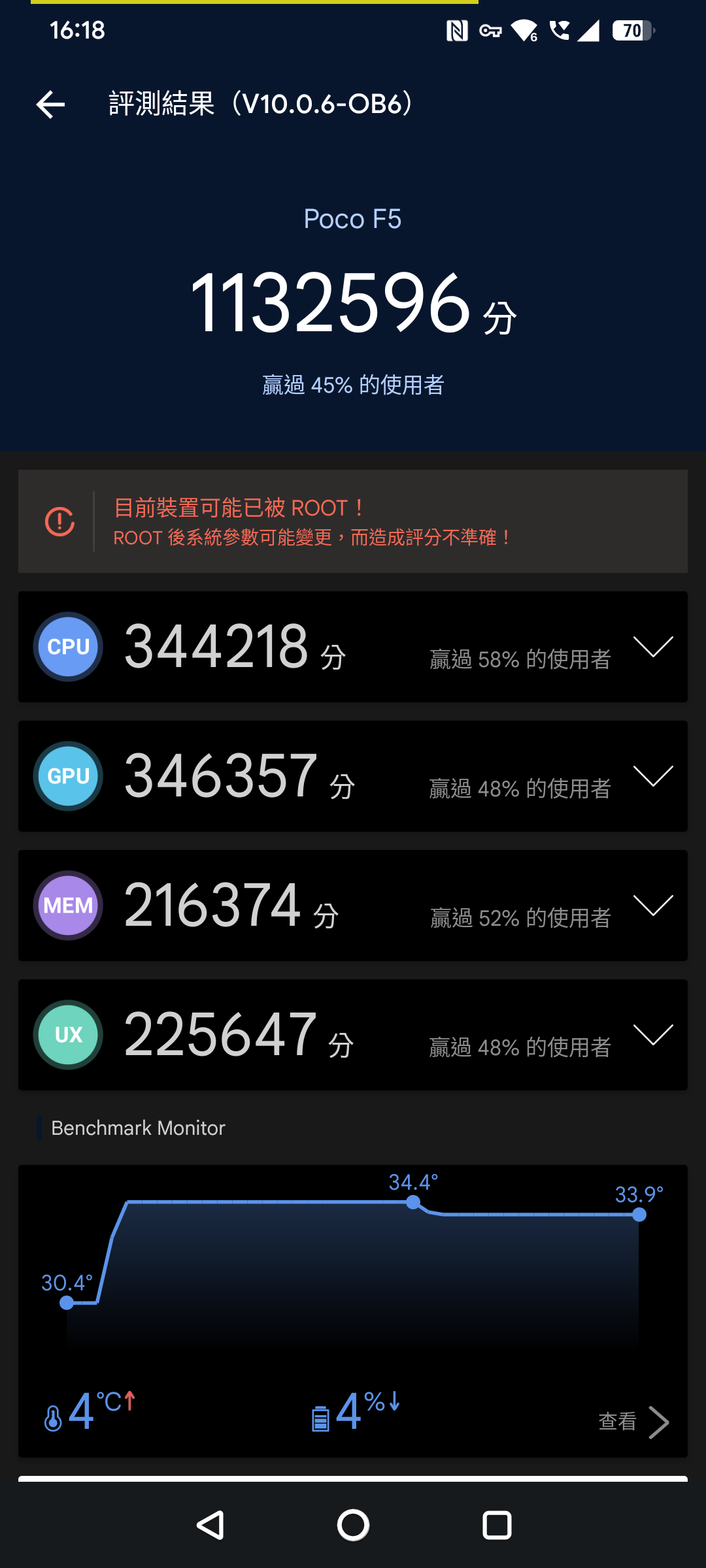706x1568 pixels.
Task: Expand the GPU score details
Action: click(653, 776)
